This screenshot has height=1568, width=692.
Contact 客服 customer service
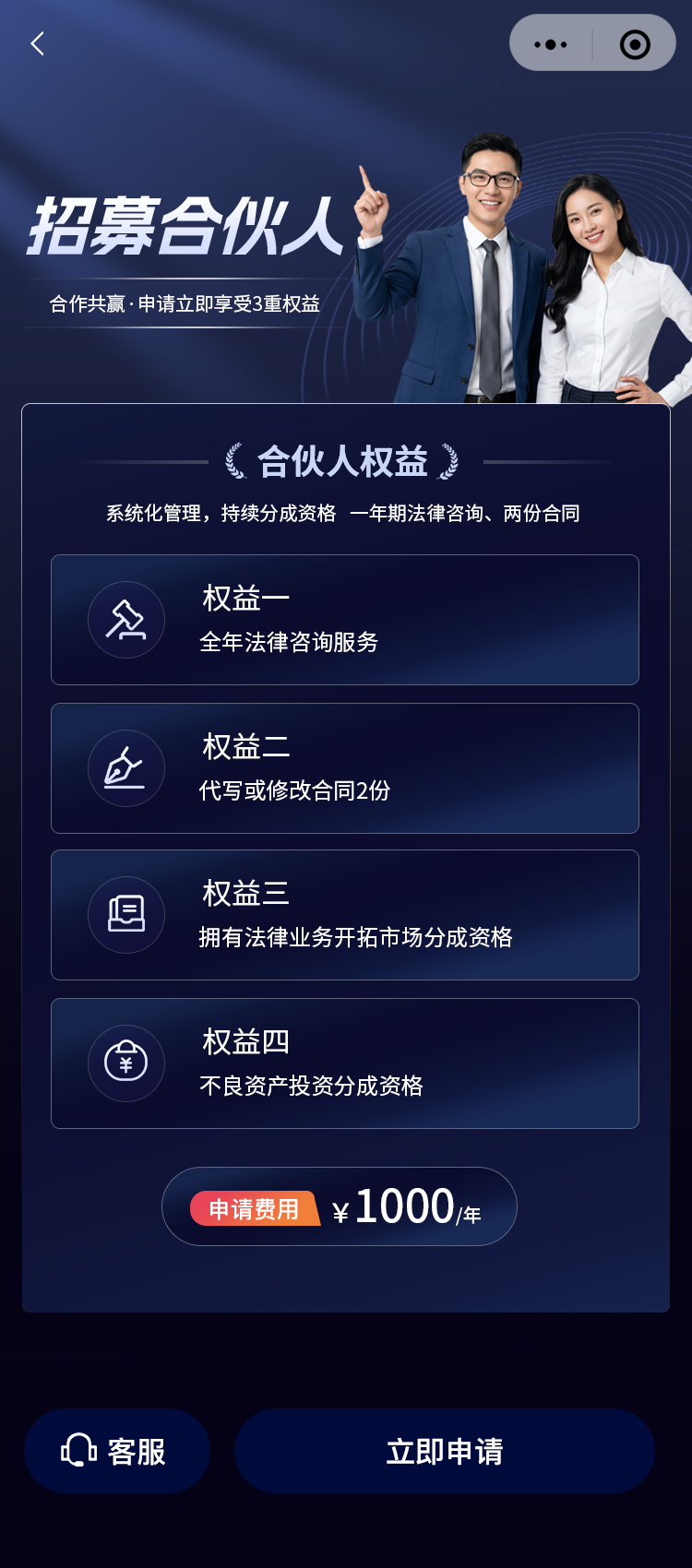click(x=117, y=1451)
